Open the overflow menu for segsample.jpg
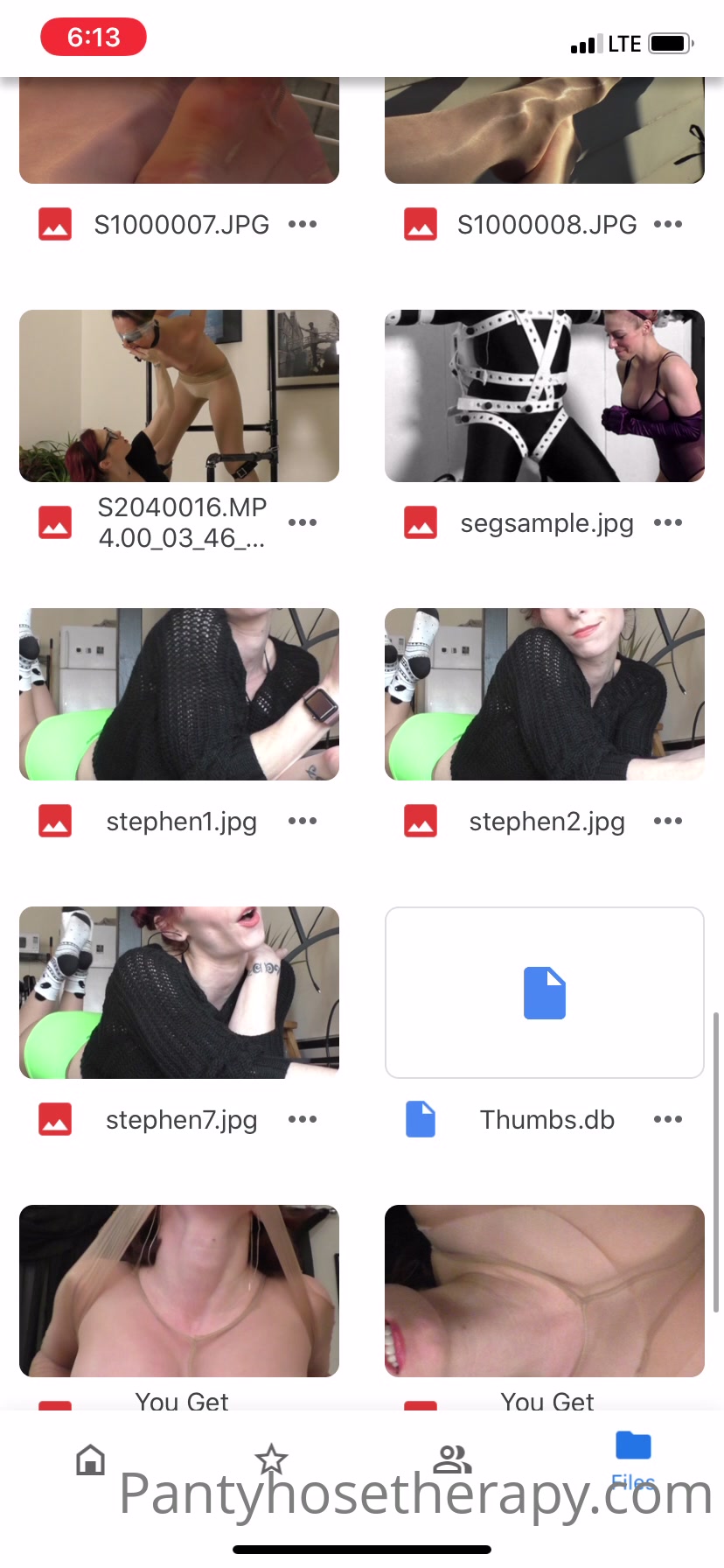The image size is (724, 1568). click(668, 523)
